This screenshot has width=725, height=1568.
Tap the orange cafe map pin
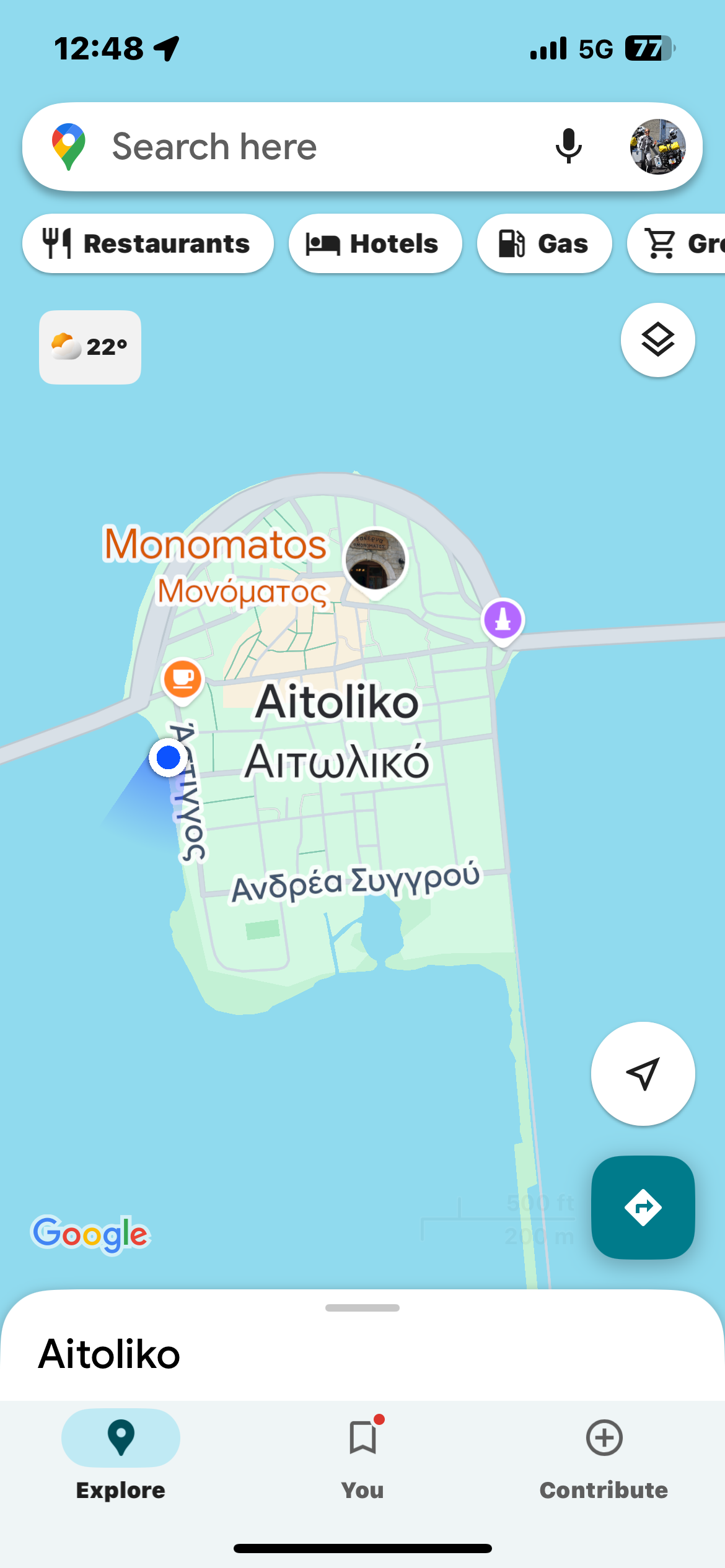tap(183, 679)
